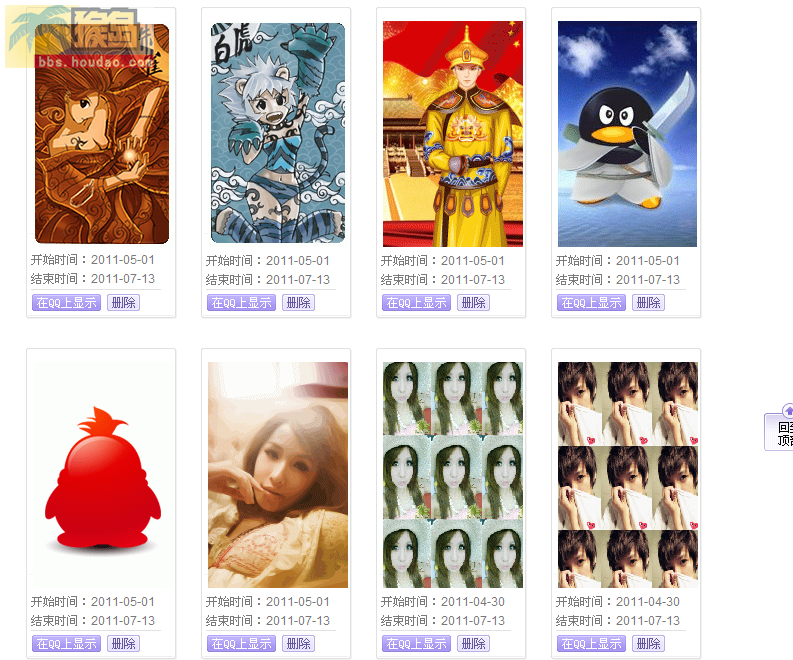
Task: Show the red penguin card on QQ
Action: (x=66, y=643)
